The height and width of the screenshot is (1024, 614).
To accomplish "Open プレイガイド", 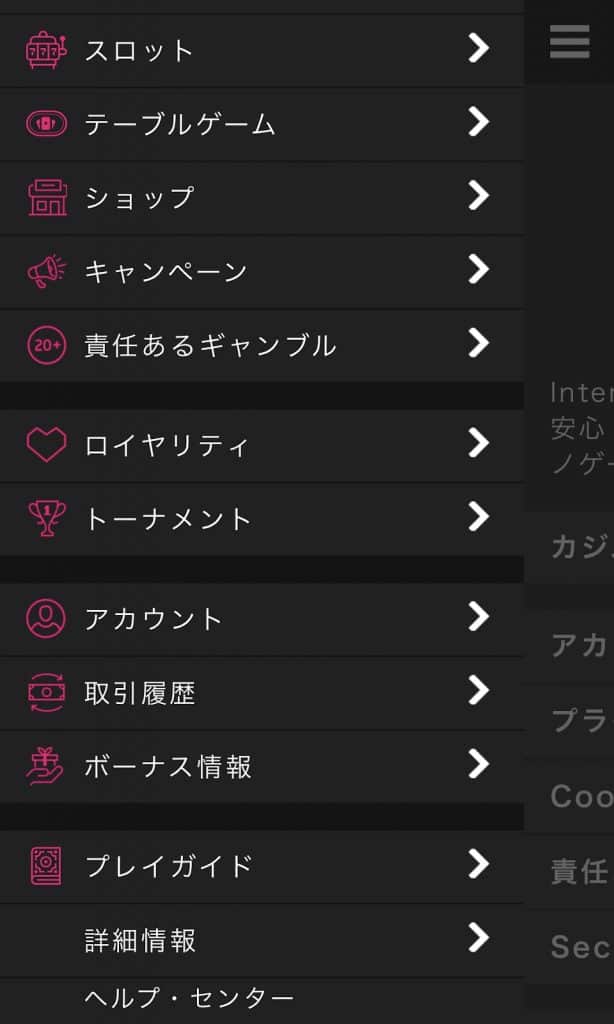I will click(x=260, y=866).
